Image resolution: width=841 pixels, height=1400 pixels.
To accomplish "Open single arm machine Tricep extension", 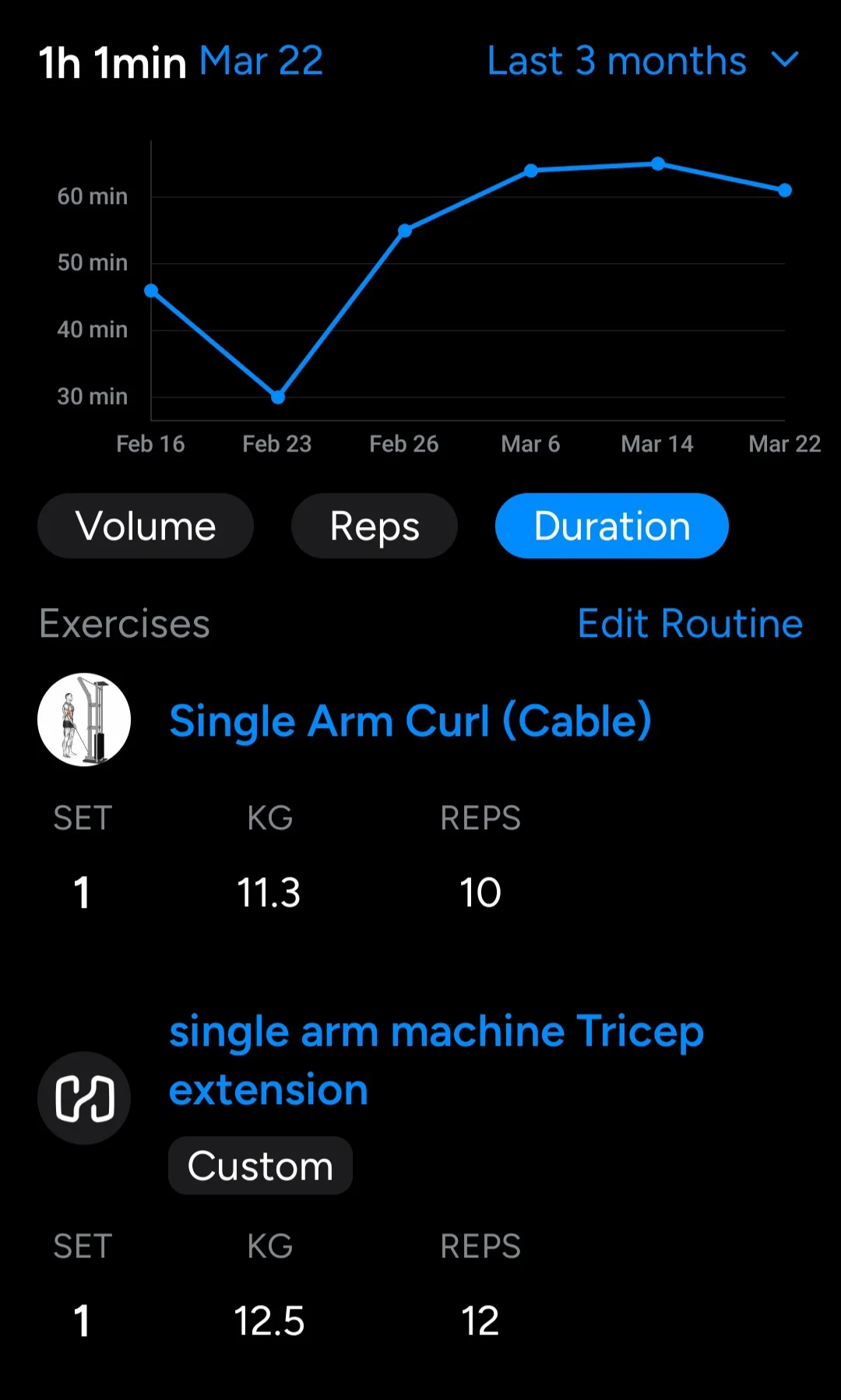I will pos(436,1060).
